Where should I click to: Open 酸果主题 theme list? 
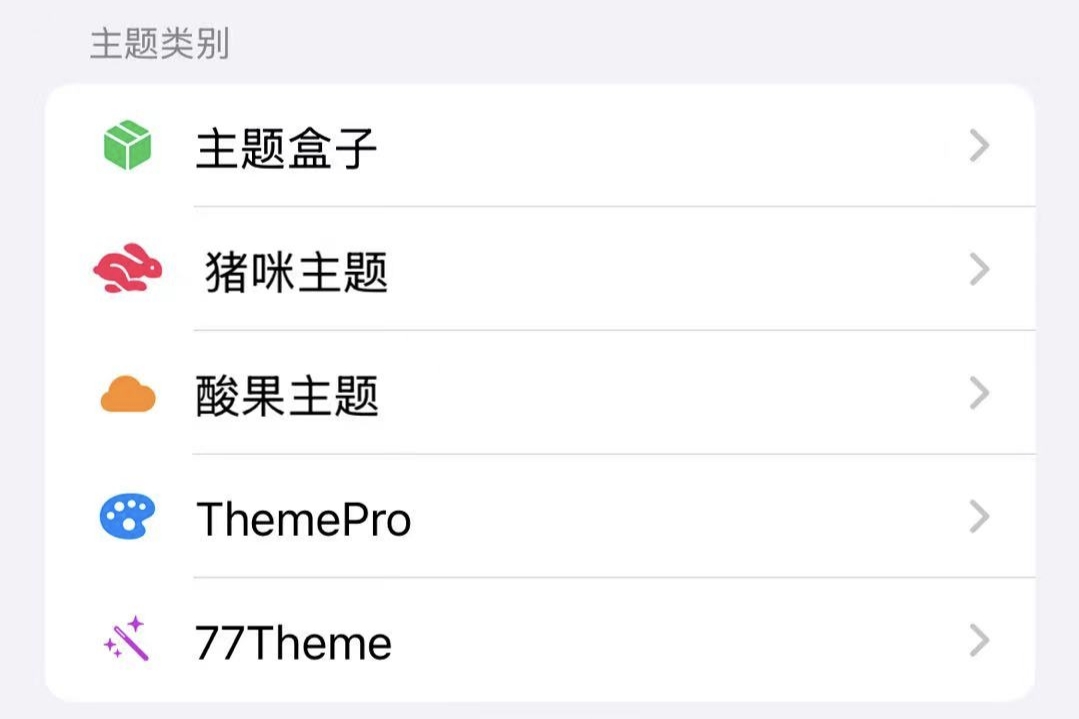(x=287, y=395)
